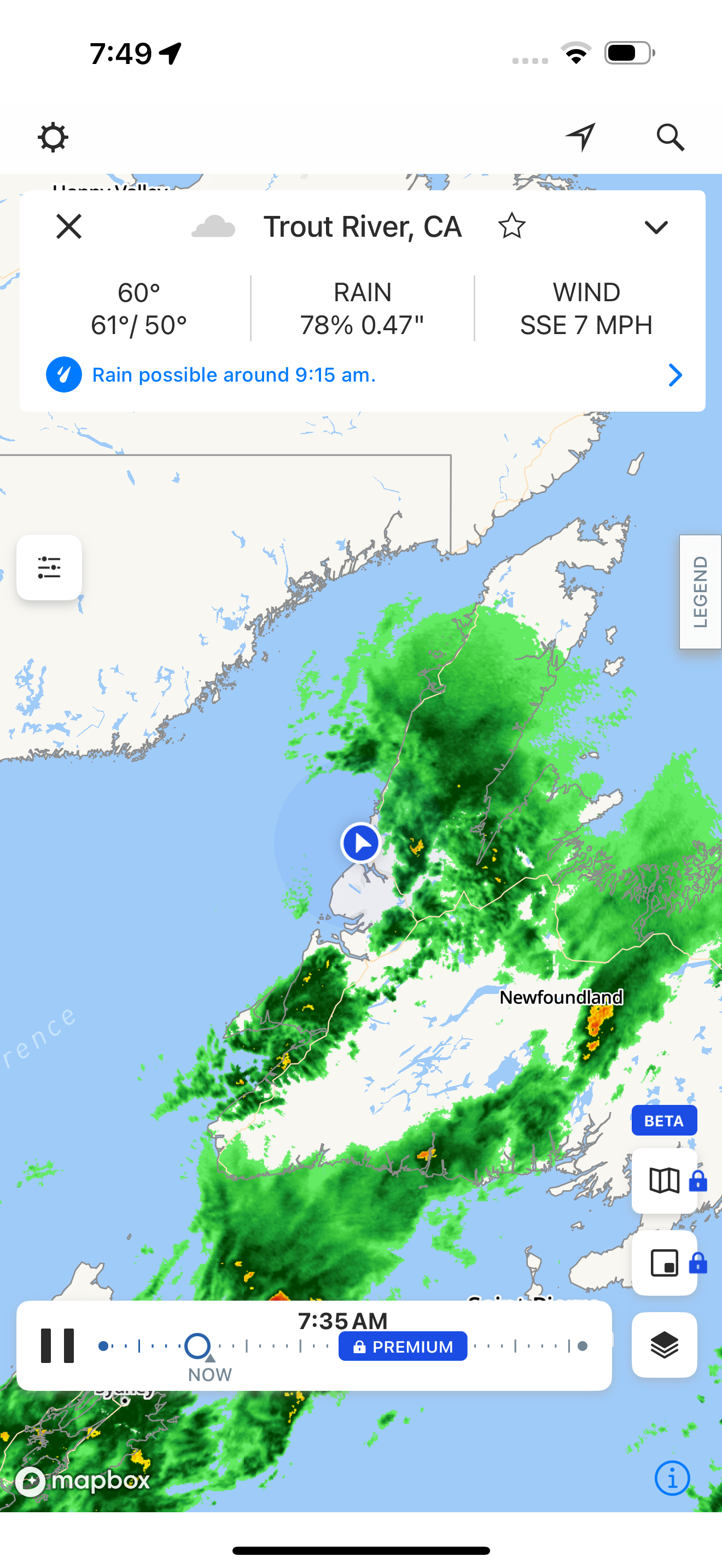
Task: Open the locked picture-in-picture button
Action: pos(664,1263)
